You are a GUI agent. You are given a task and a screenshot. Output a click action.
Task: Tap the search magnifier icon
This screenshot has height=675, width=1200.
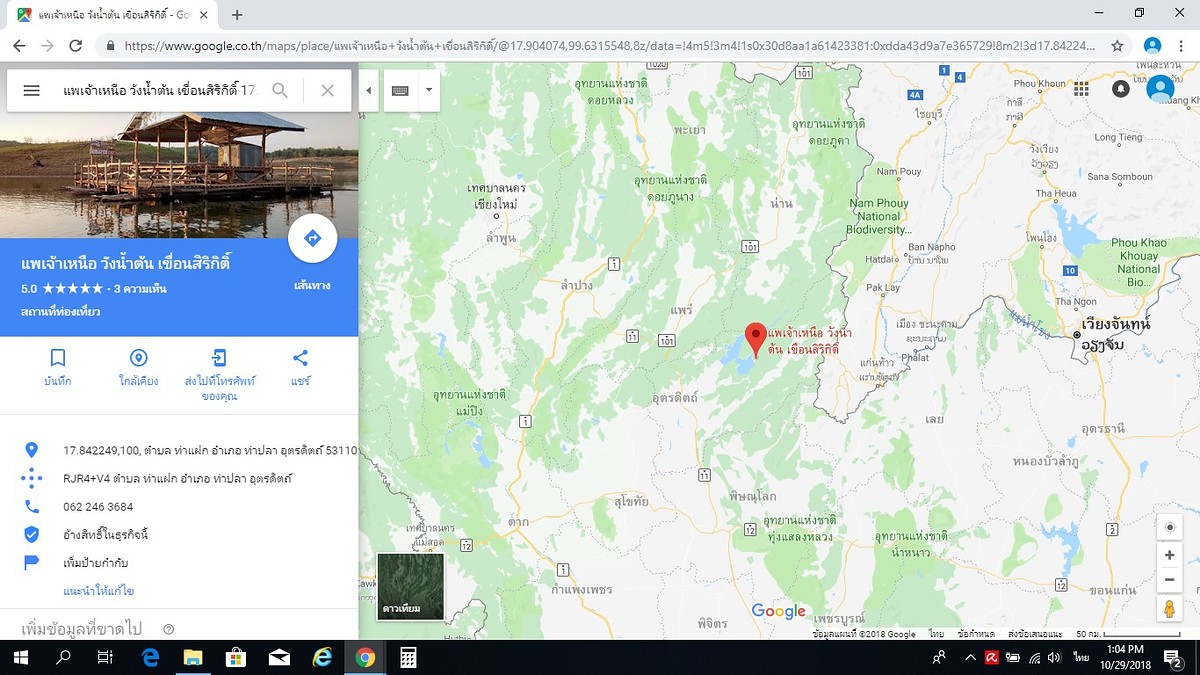(x=280, y=91)
